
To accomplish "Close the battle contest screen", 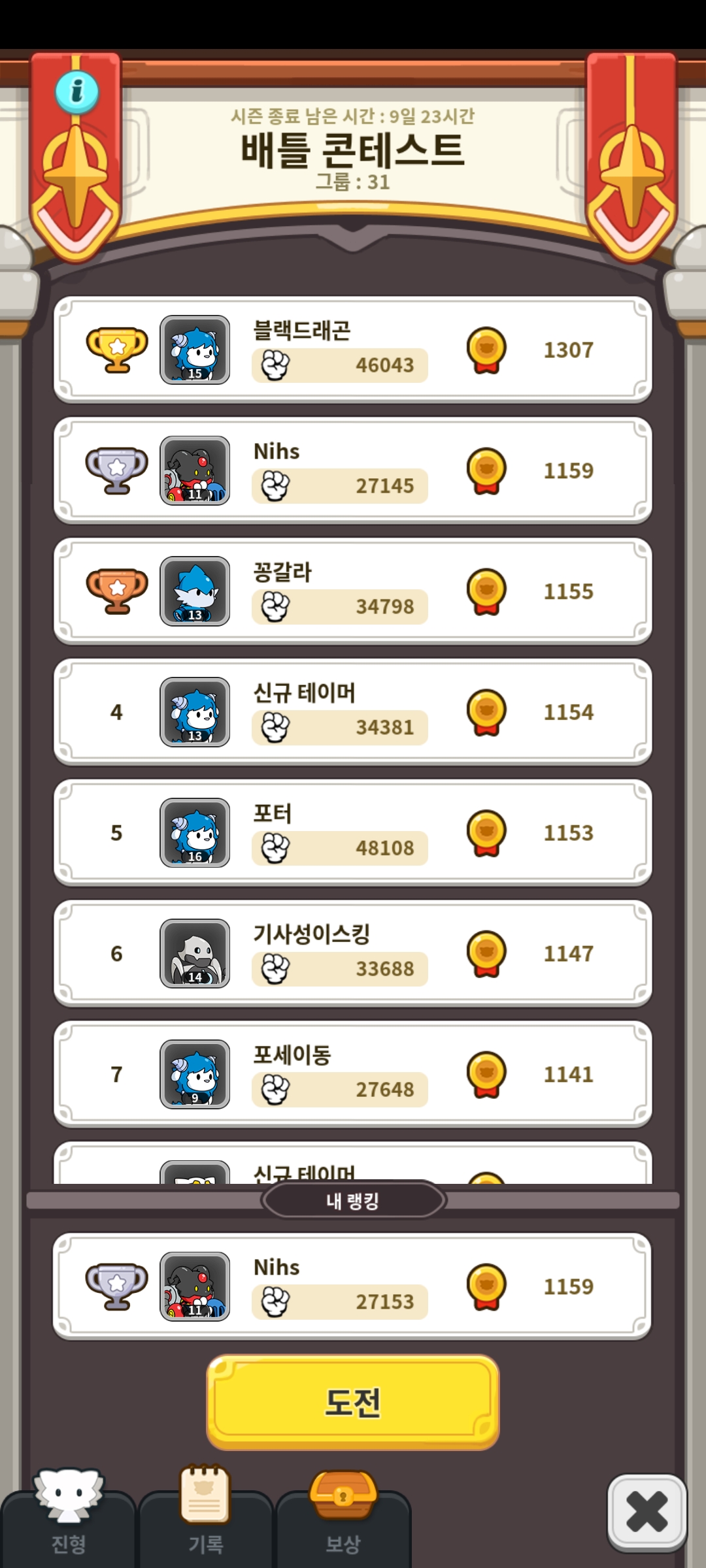I will [647, 1512].
